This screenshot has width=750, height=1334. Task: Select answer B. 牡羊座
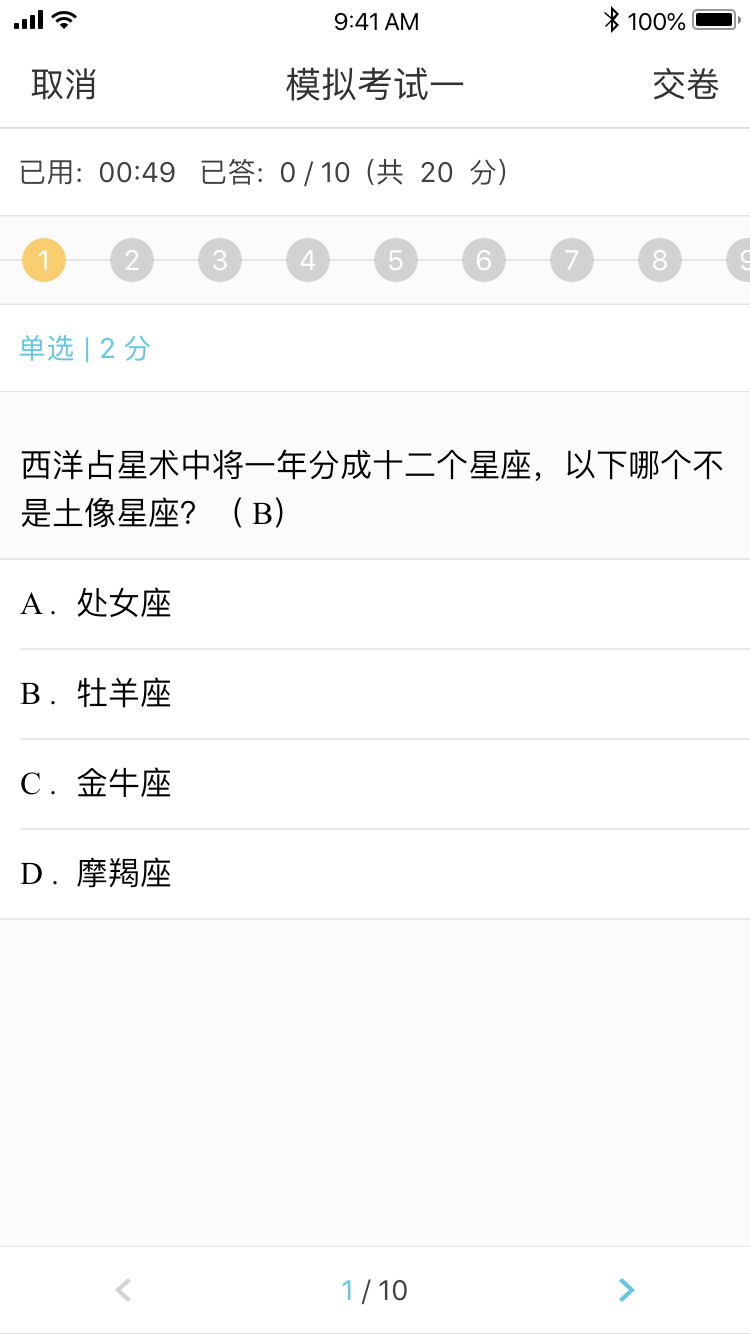click(x=375, y=694)
